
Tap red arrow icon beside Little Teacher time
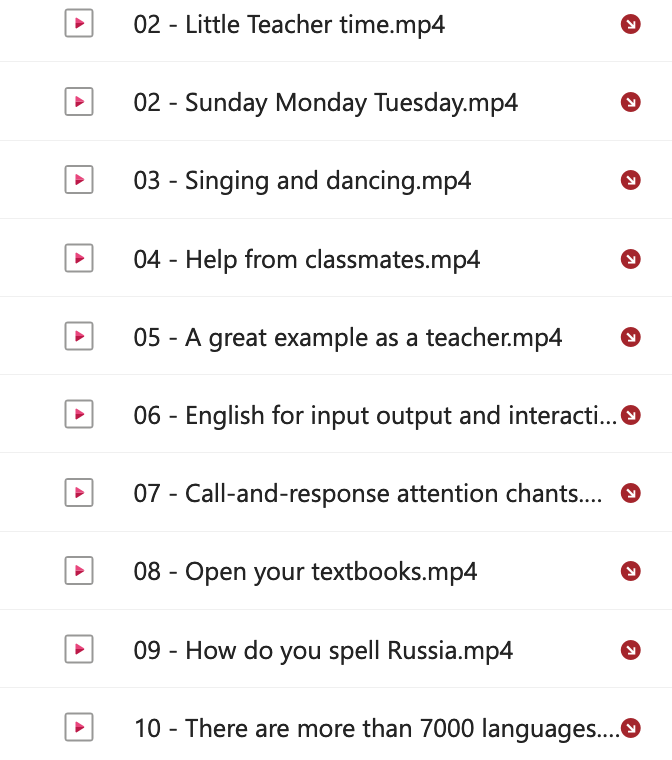click(630, 24)
